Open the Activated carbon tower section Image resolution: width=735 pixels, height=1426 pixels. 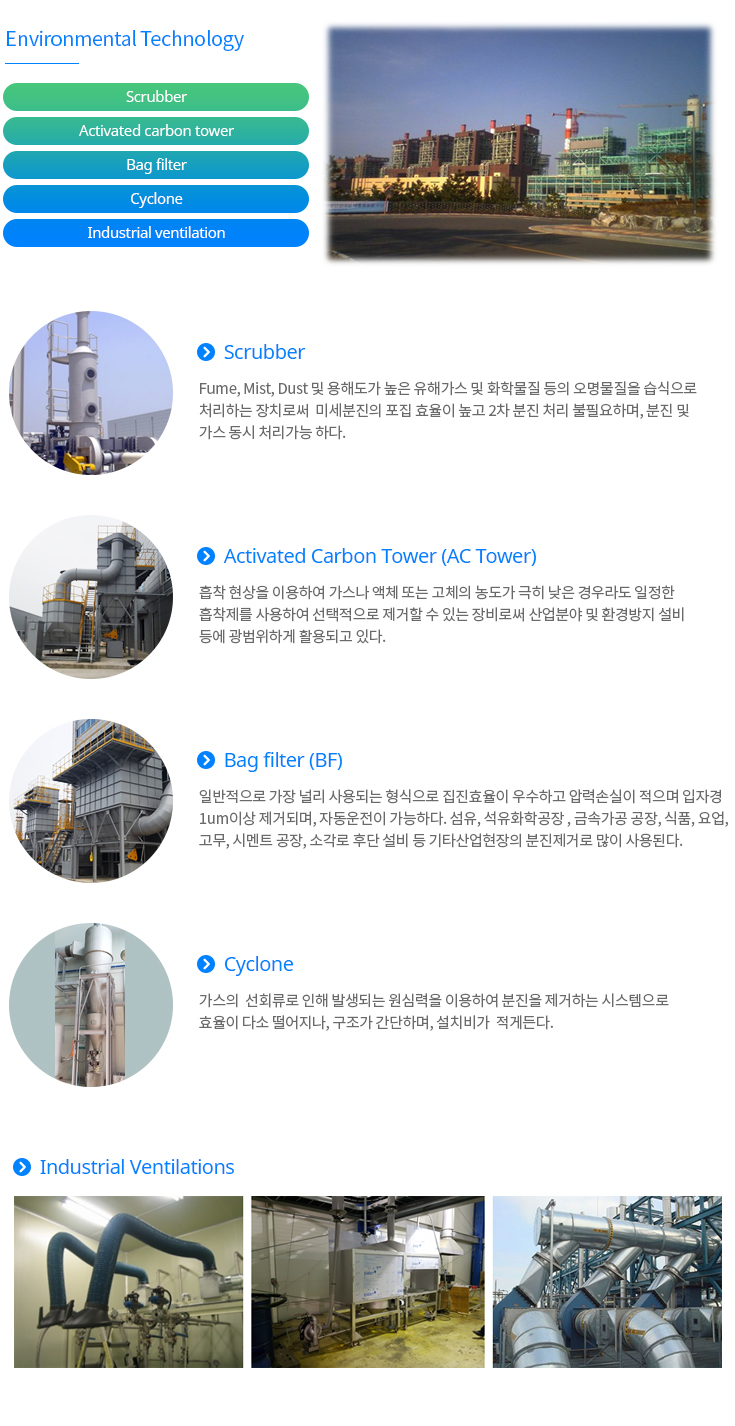pyautogui.click(x=156, y=131)
